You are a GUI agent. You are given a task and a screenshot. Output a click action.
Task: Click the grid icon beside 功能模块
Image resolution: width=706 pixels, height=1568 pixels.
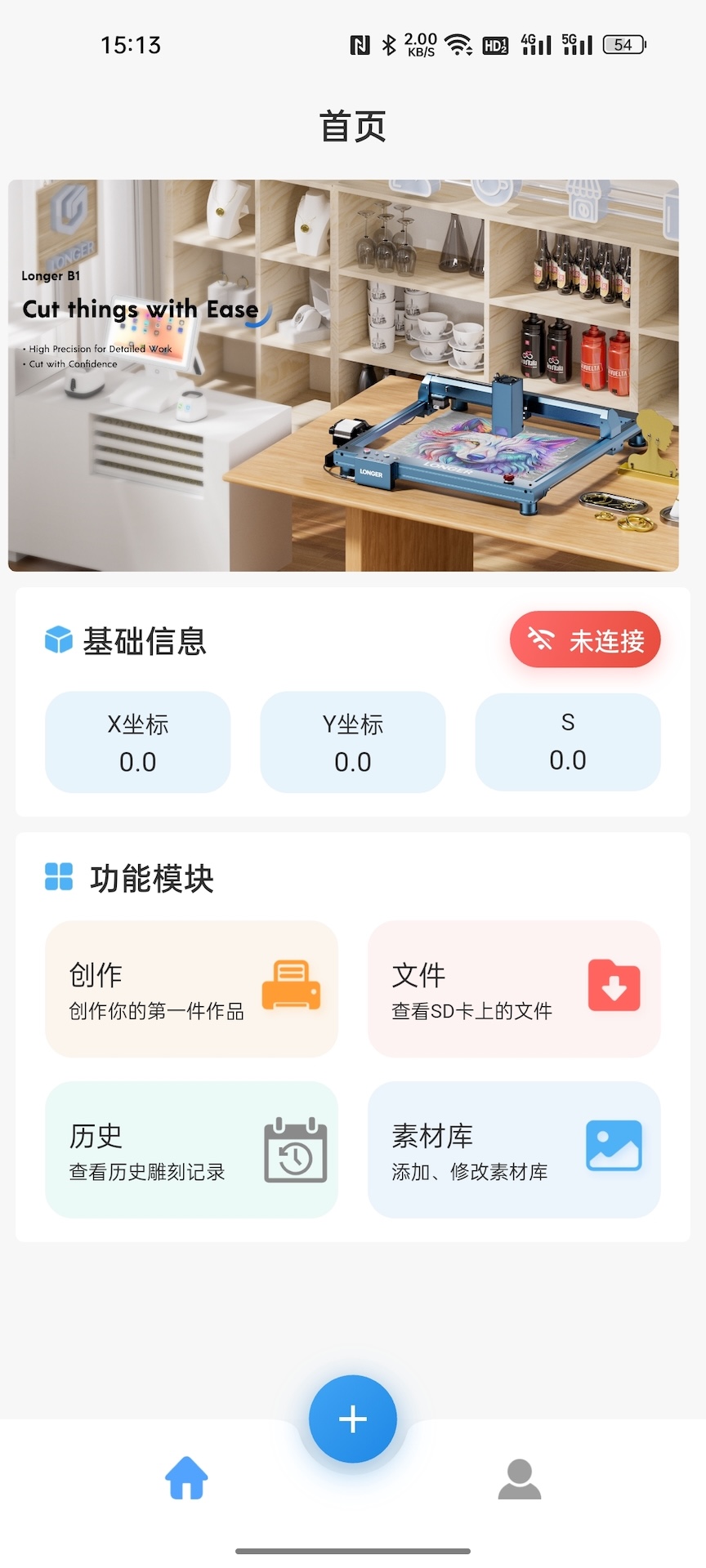pos(58,877)
